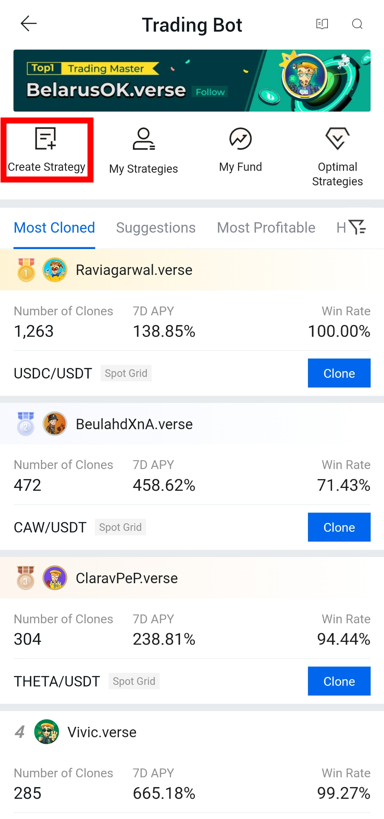The width and height of the screenshot is (384, 819).
Task: Open Create Strategy
Action: click(x=46, y=150)
